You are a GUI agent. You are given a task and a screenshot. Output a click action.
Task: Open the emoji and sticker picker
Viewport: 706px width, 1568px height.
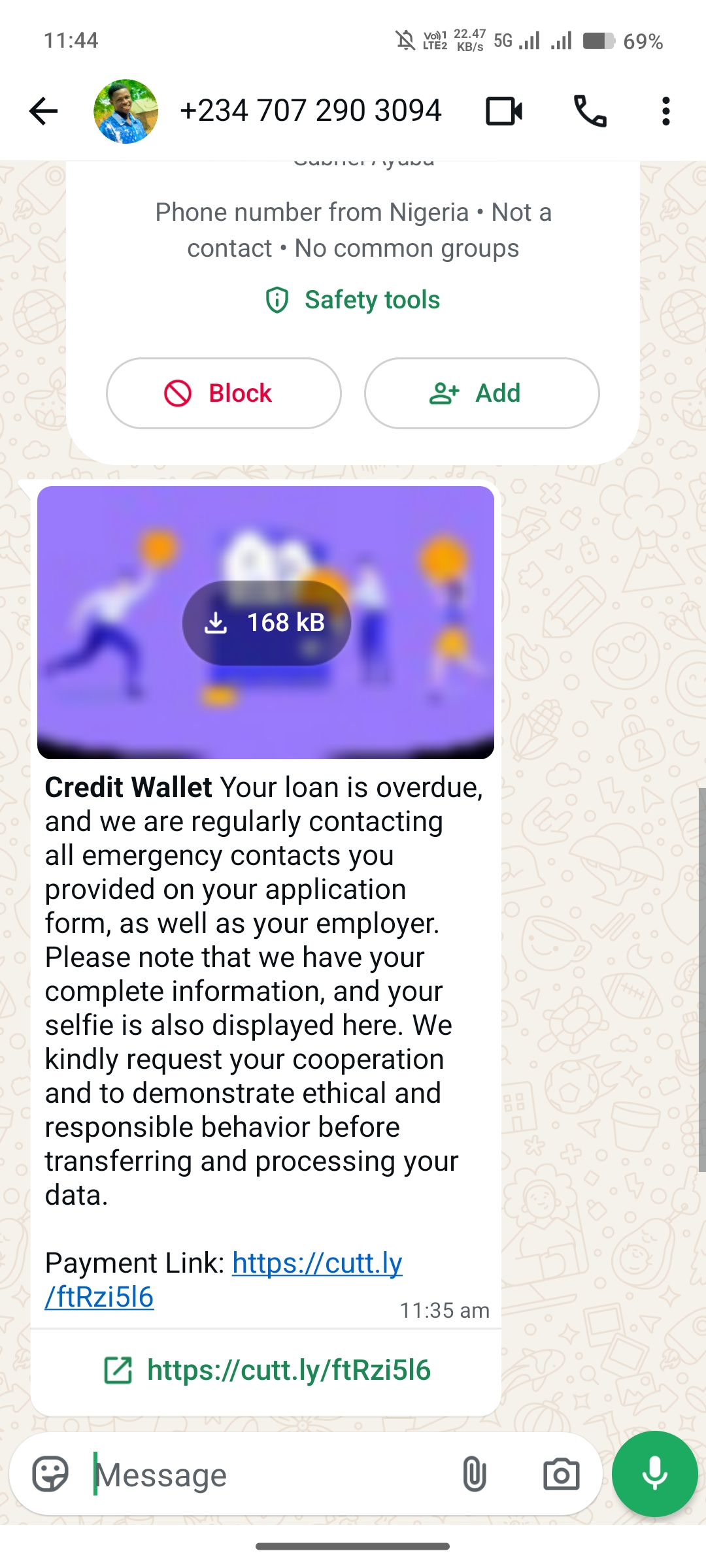(x=50, y=1475)
